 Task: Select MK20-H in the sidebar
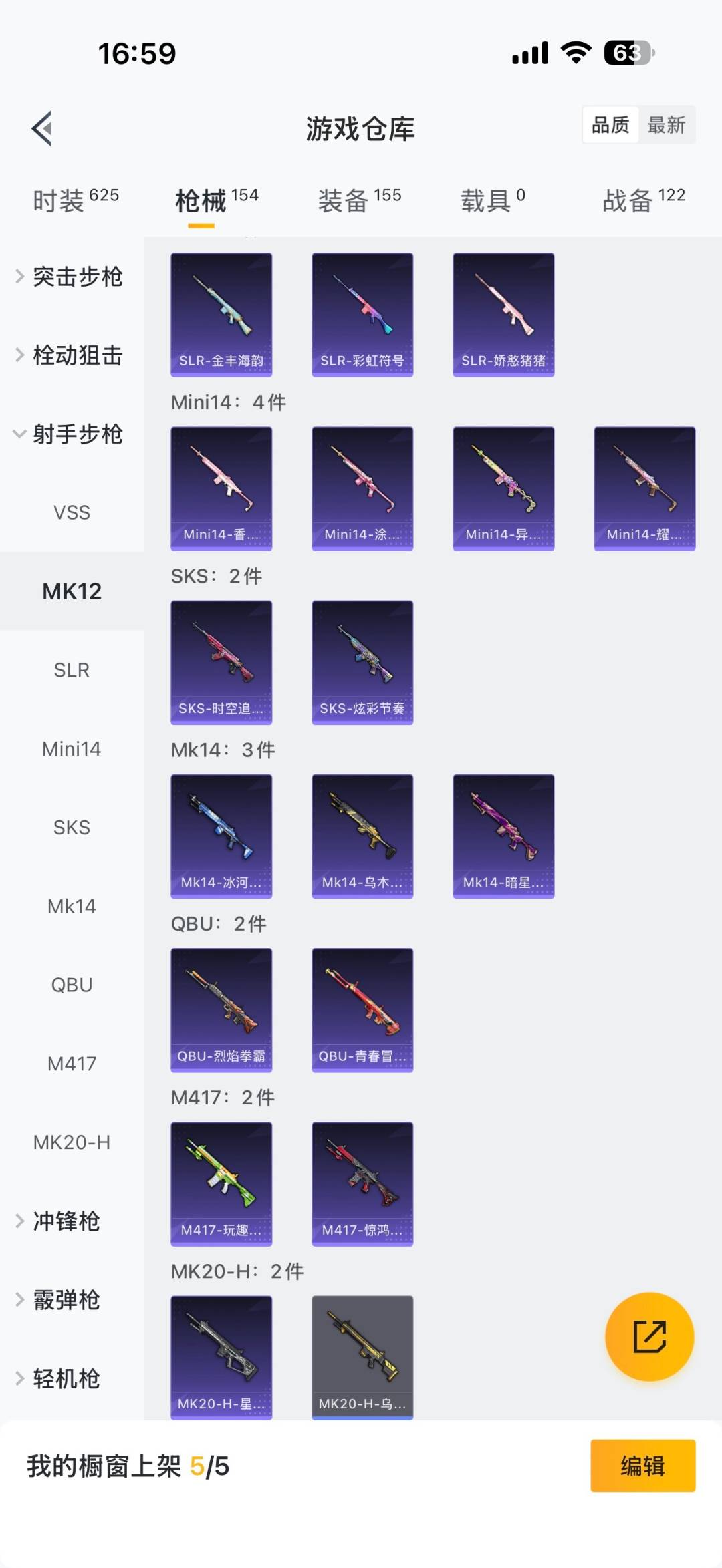[72, 1142]
